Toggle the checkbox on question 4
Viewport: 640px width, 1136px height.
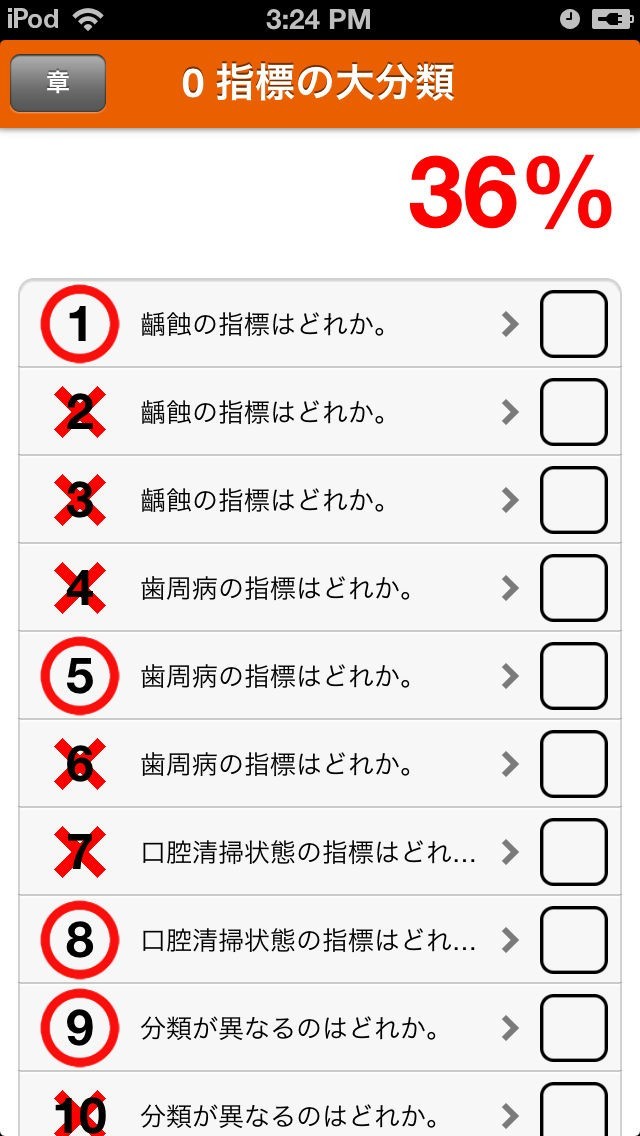click(574, 588)
